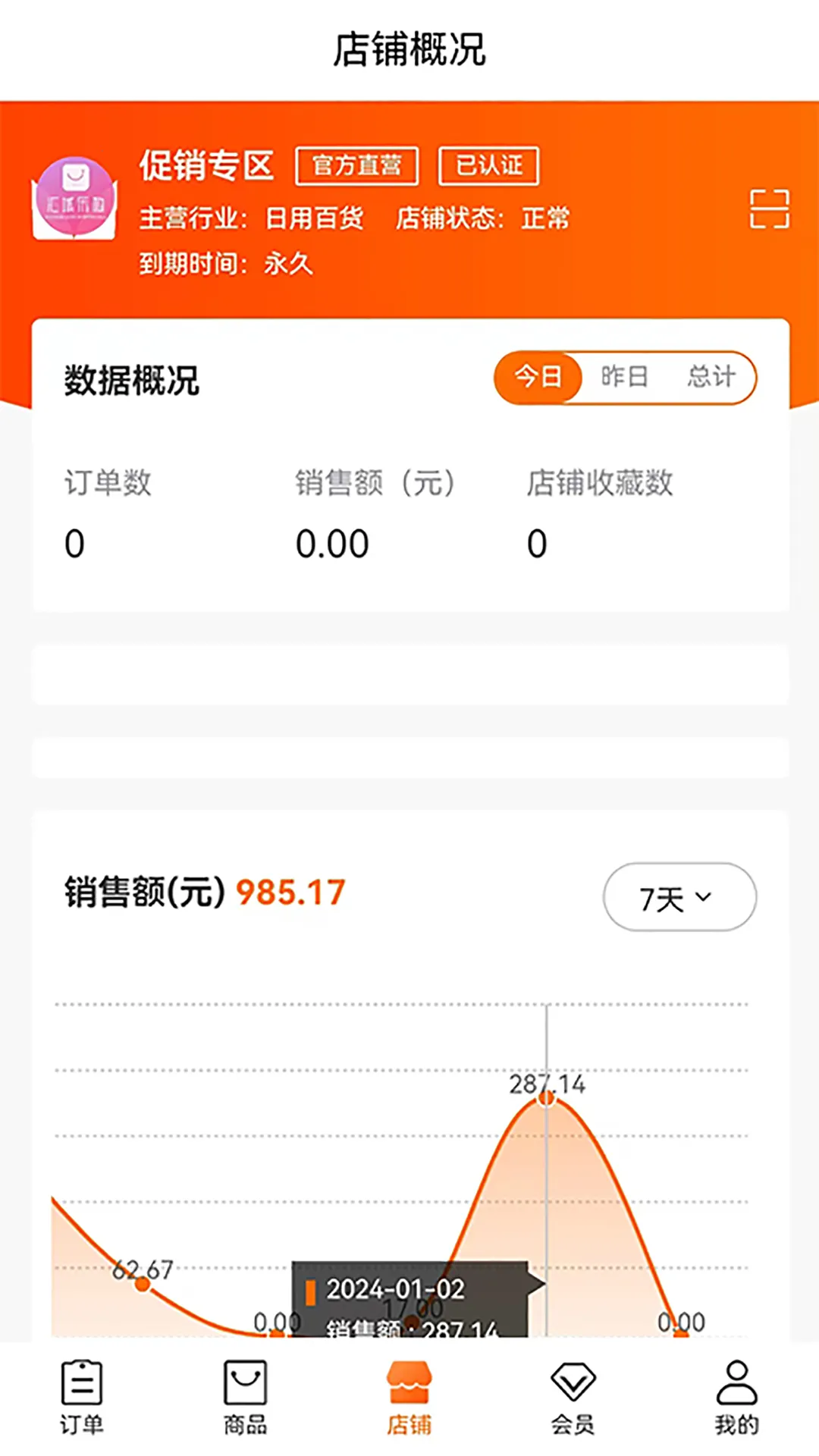Click the 官方直营 badge
Screen dimensions: 819x1456
click(x=356, y=166)
